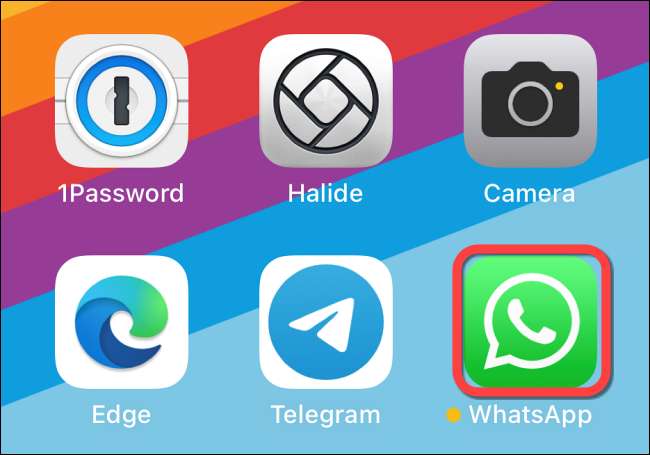Open the 1Password app
This screenshot has width=650, height=455.
pyautogui.click(x=120, y=101)
